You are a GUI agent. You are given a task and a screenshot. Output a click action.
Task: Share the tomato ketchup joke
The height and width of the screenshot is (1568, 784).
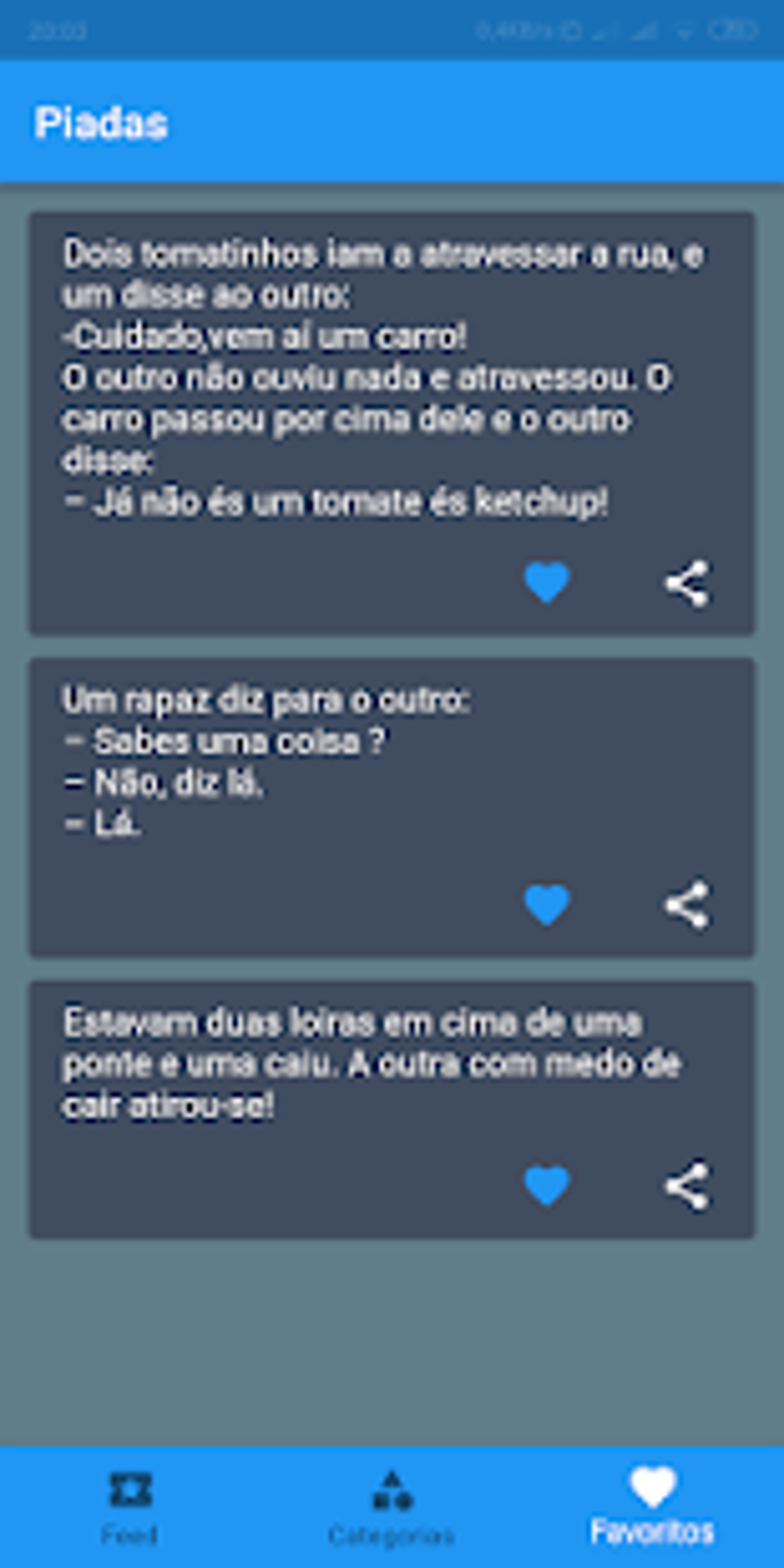[686, 584]
